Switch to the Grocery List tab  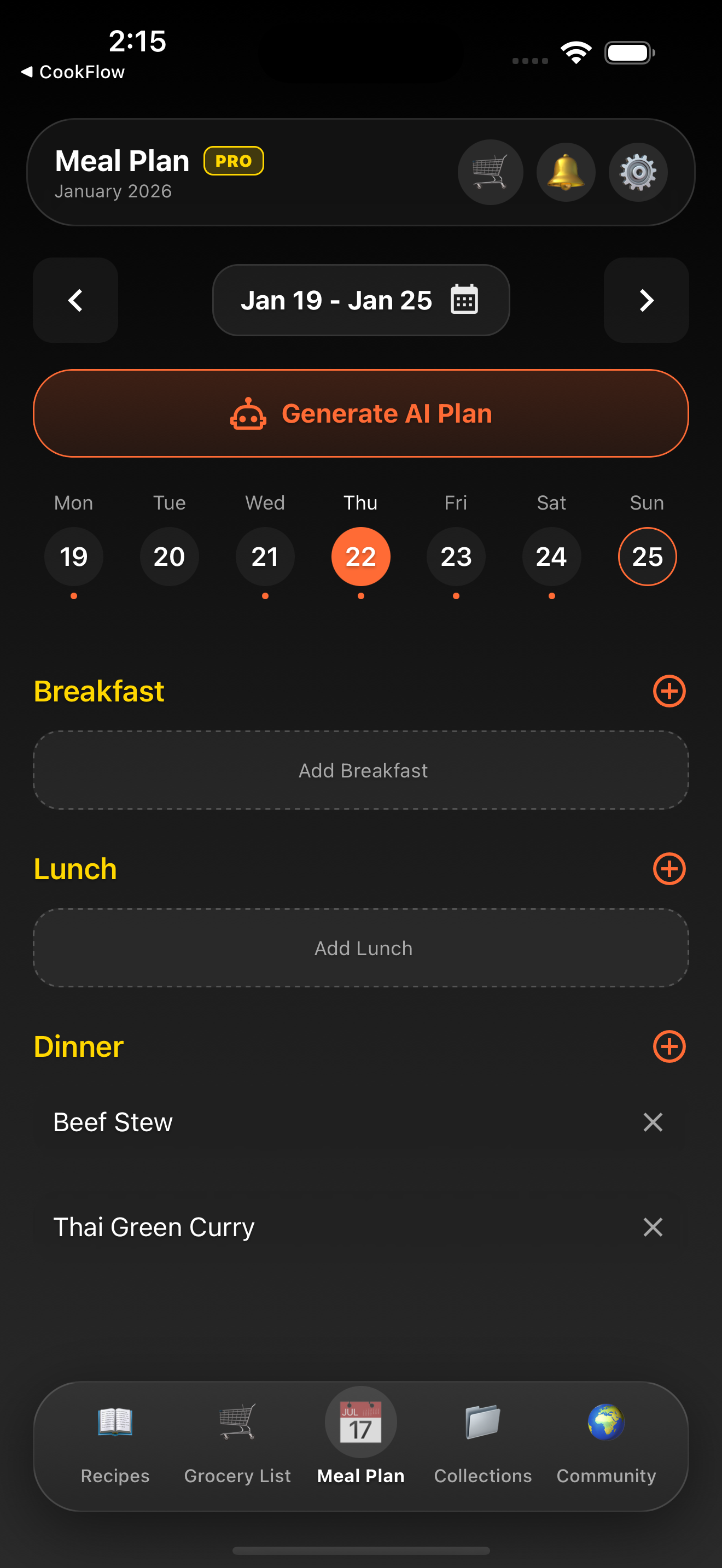pos(237,1443)
